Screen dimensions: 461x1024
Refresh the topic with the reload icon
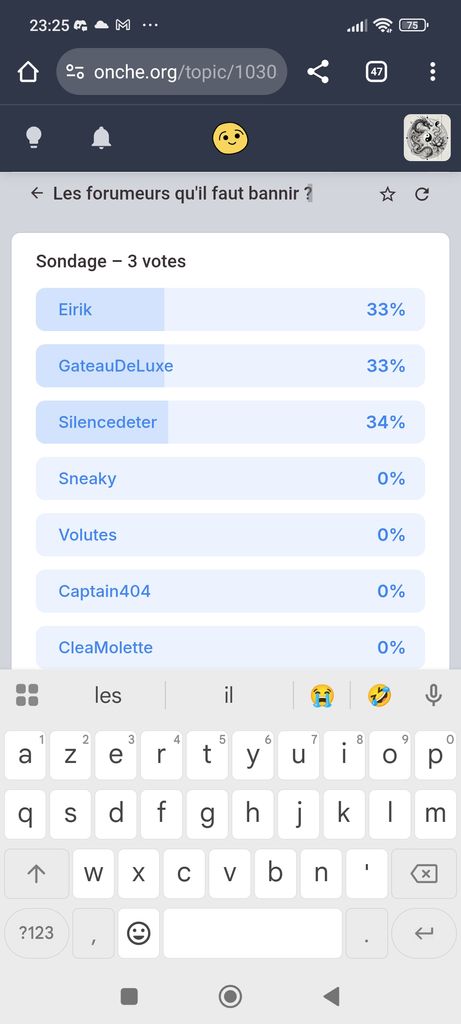[422, 194]
